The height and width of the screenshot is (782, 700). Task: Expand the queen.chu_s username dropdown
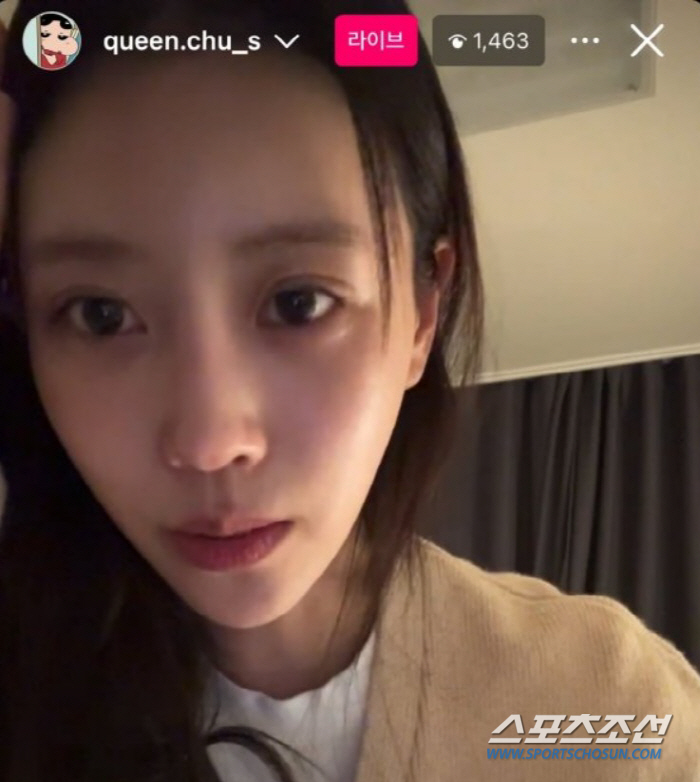[287, 41]
